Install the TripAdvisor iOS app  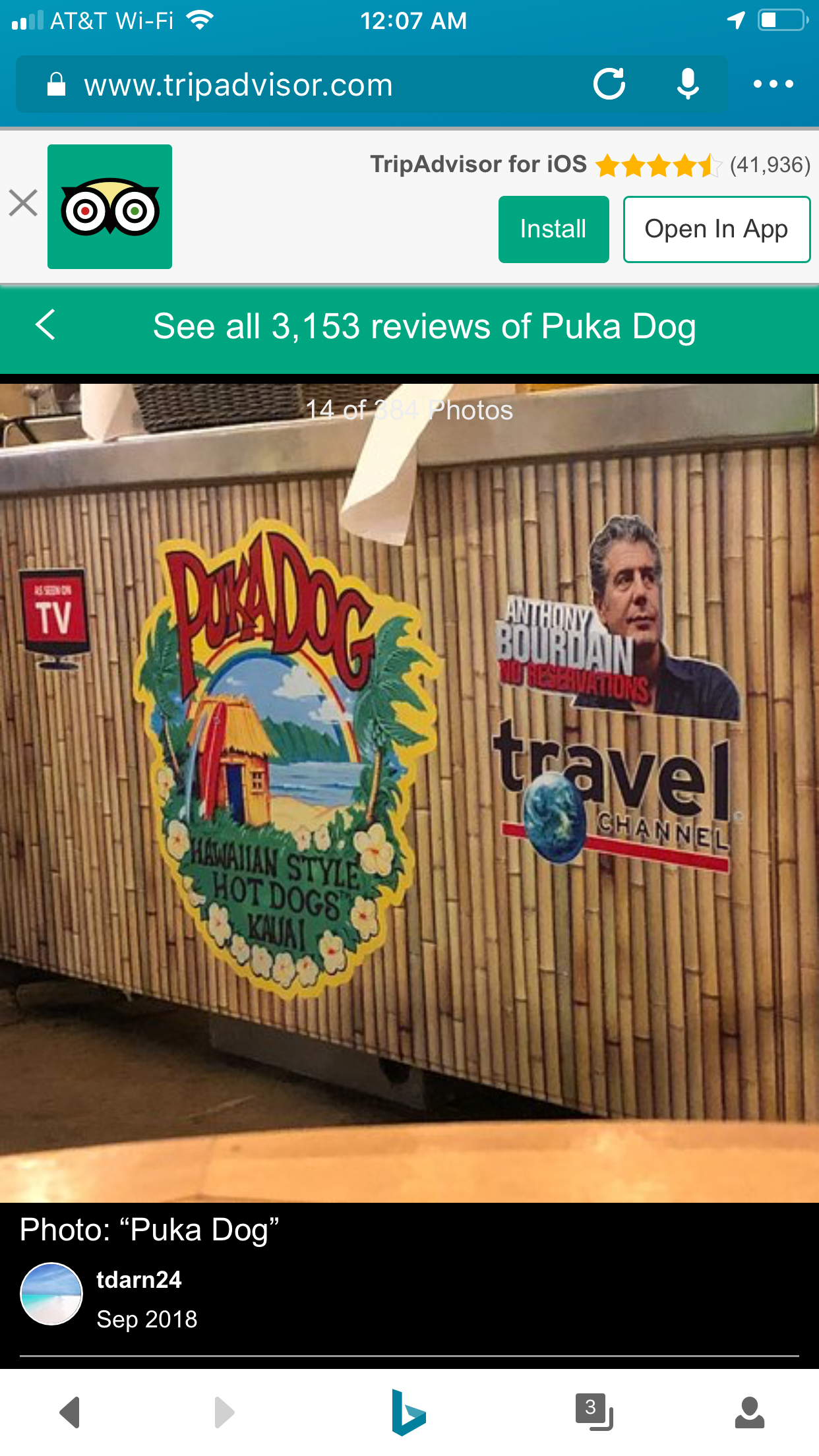coord(553,229)
